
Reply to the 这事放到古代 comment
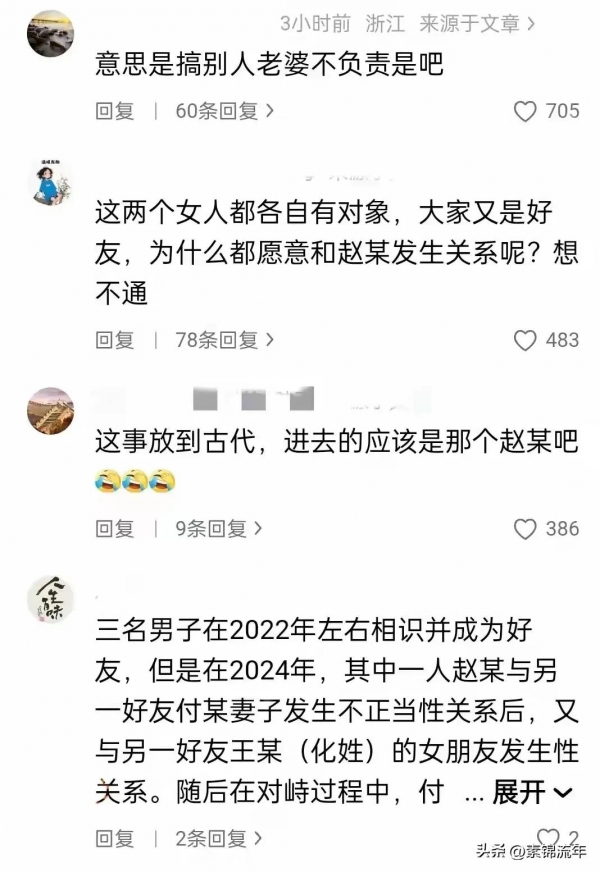tap(115, 528)
